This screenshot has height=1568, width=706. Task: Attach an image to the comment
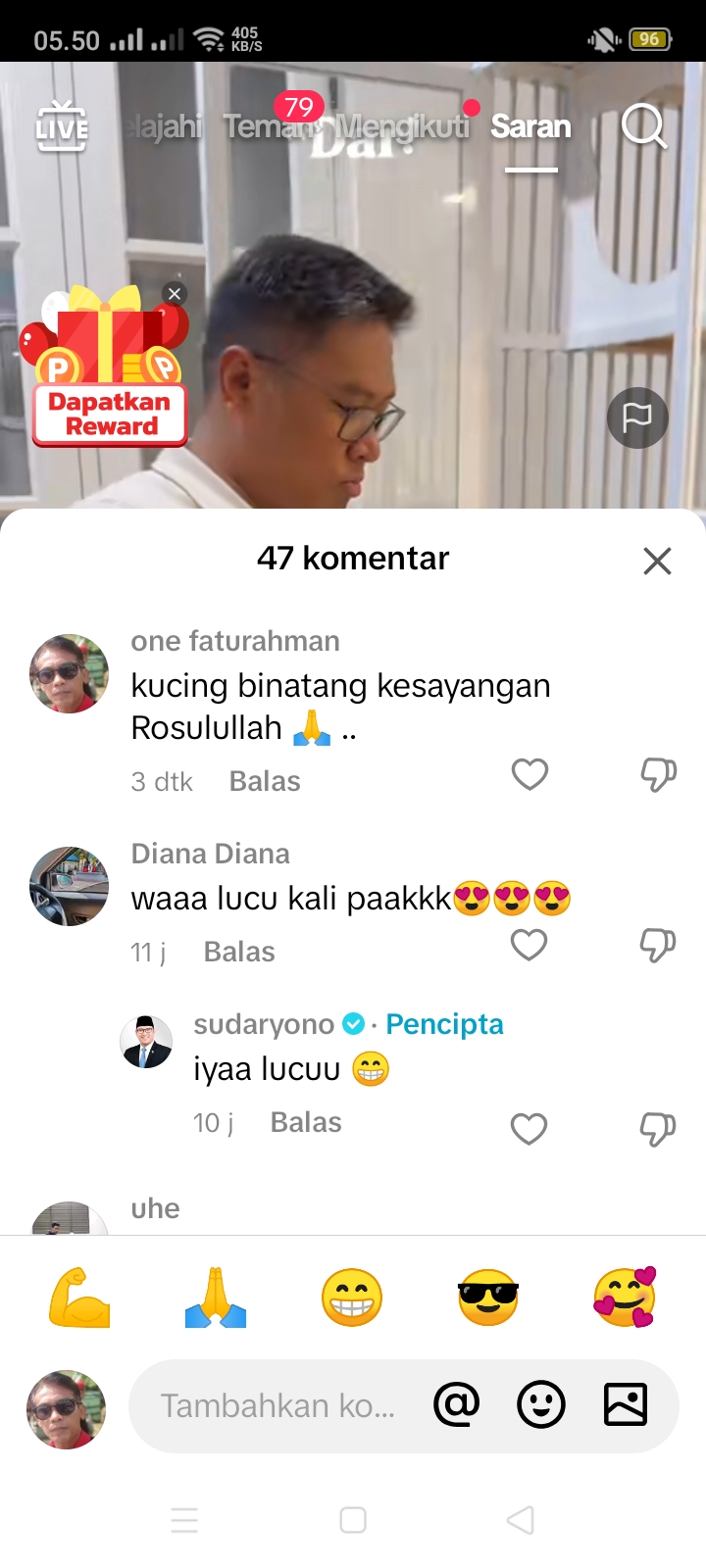coord(626,1405)
